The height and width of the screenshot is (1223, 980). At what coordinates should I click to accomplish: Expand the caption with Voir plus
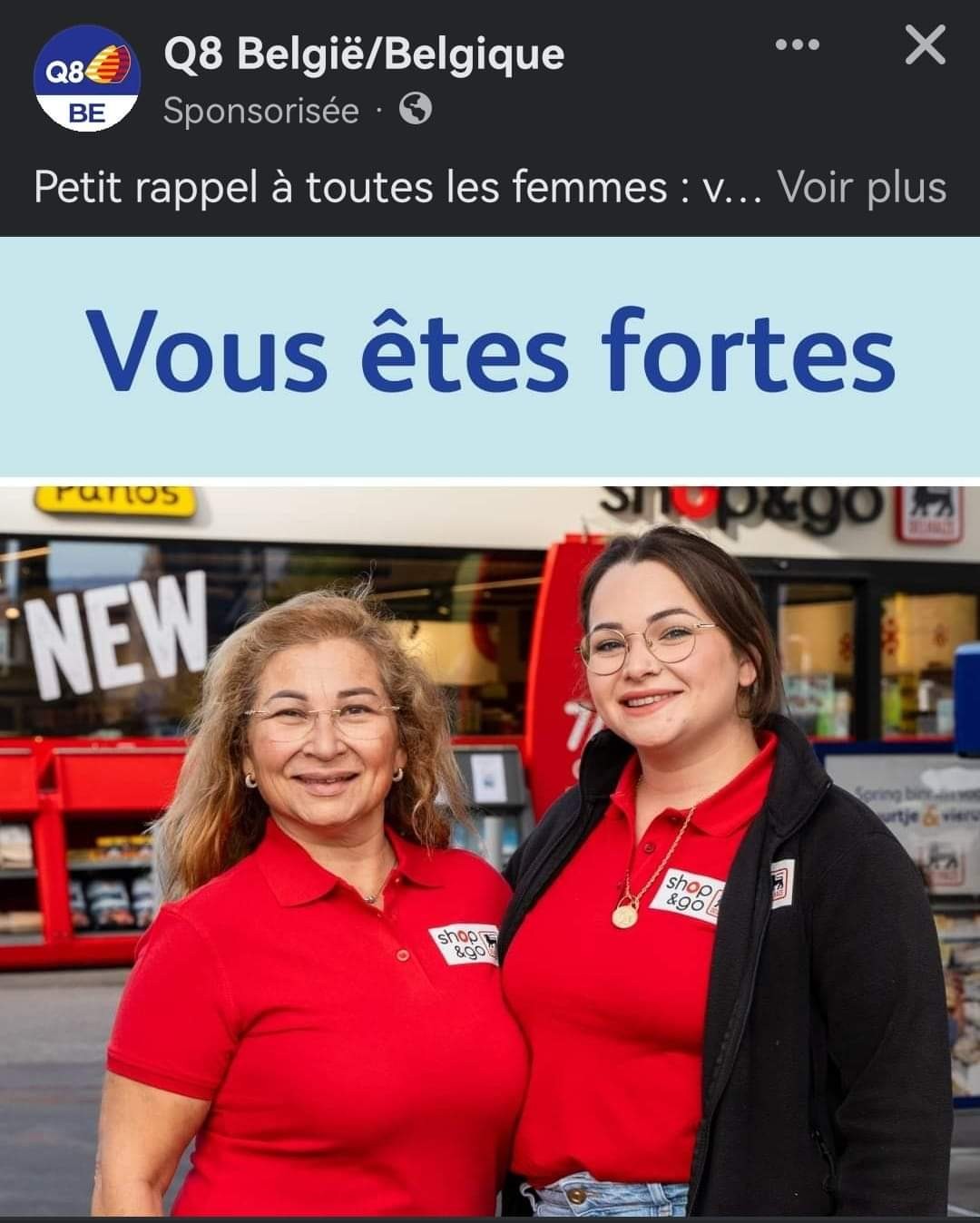click(862, 188)
